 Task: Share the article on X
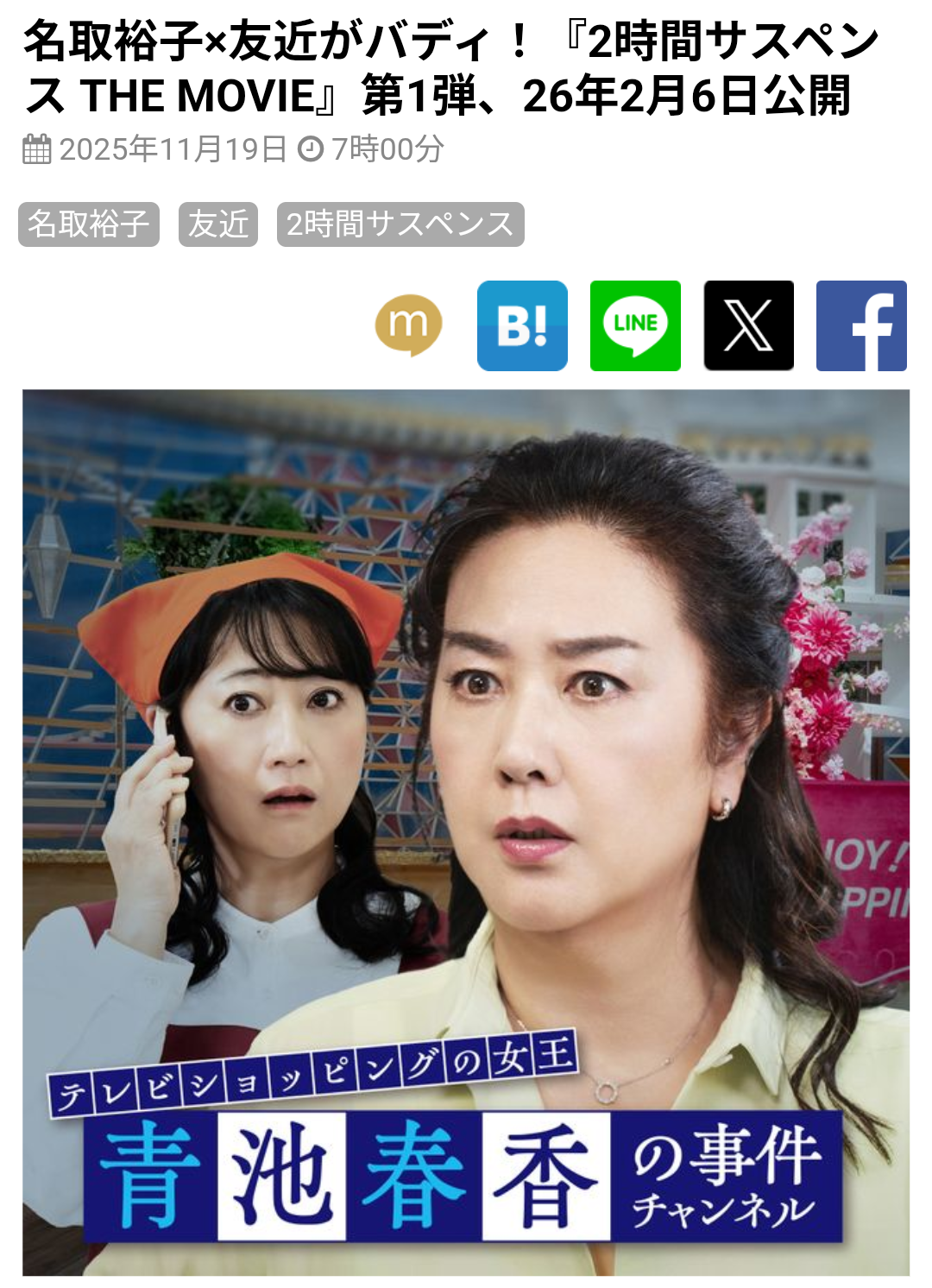[x=748, y=325]
